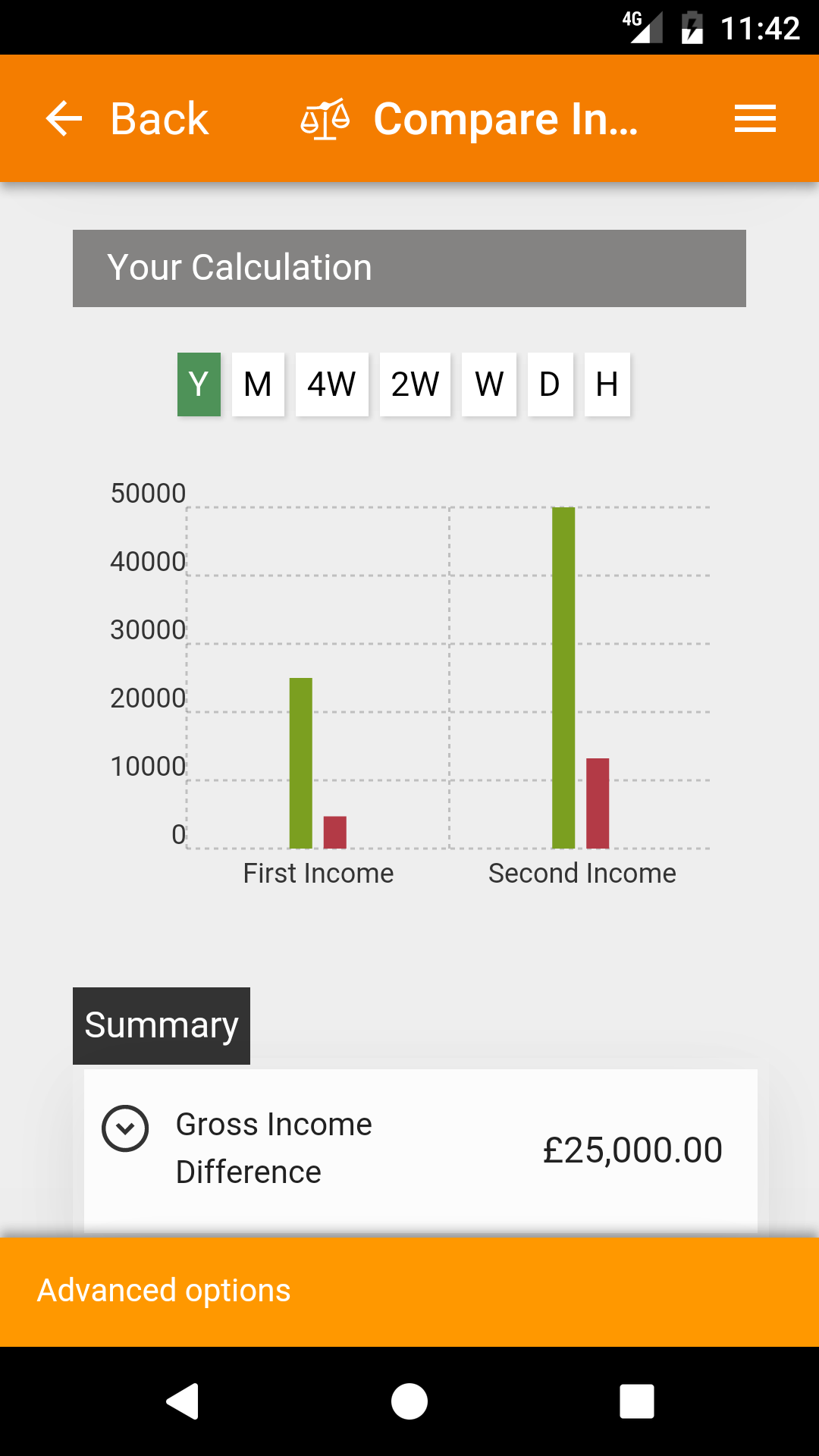Tap the Back label in the title bar

[x=158, y=118]
